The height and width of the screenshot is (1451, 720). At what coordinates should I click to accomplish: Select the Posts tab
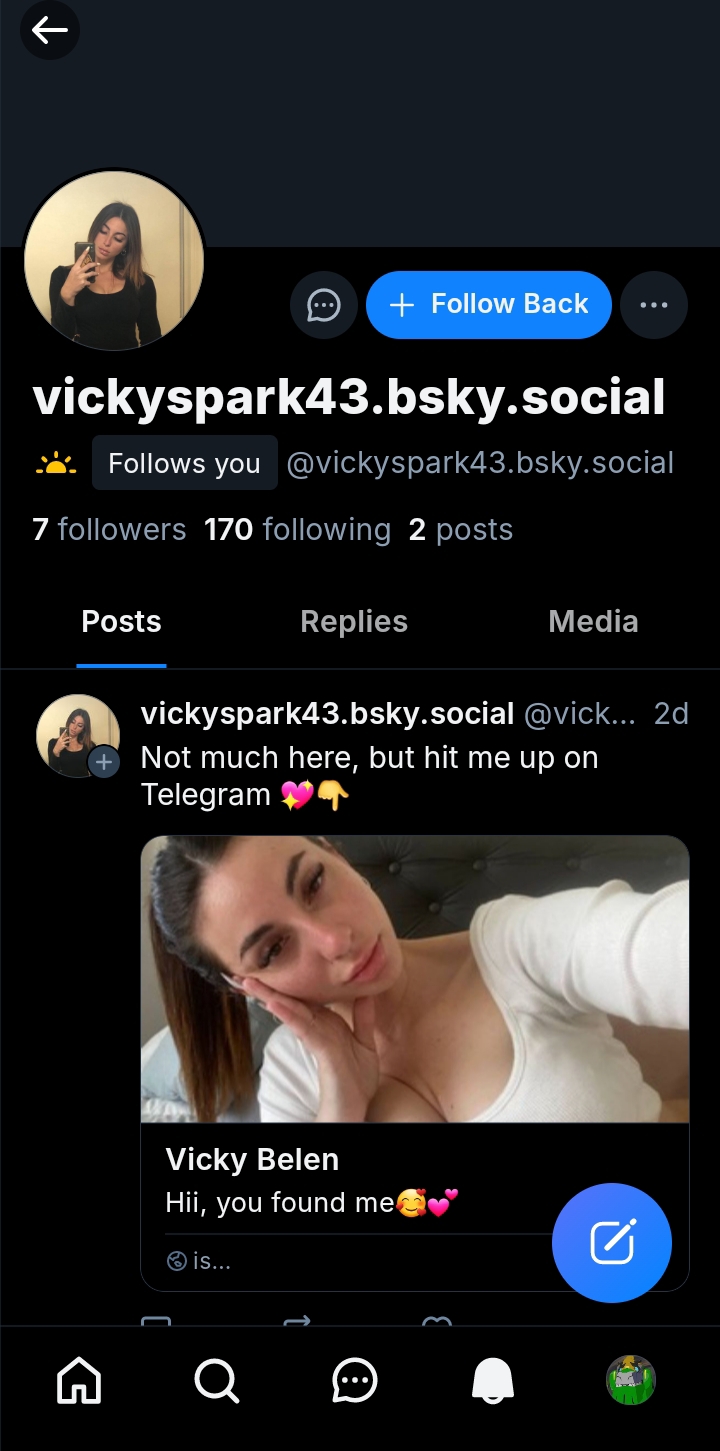point(121,622)
